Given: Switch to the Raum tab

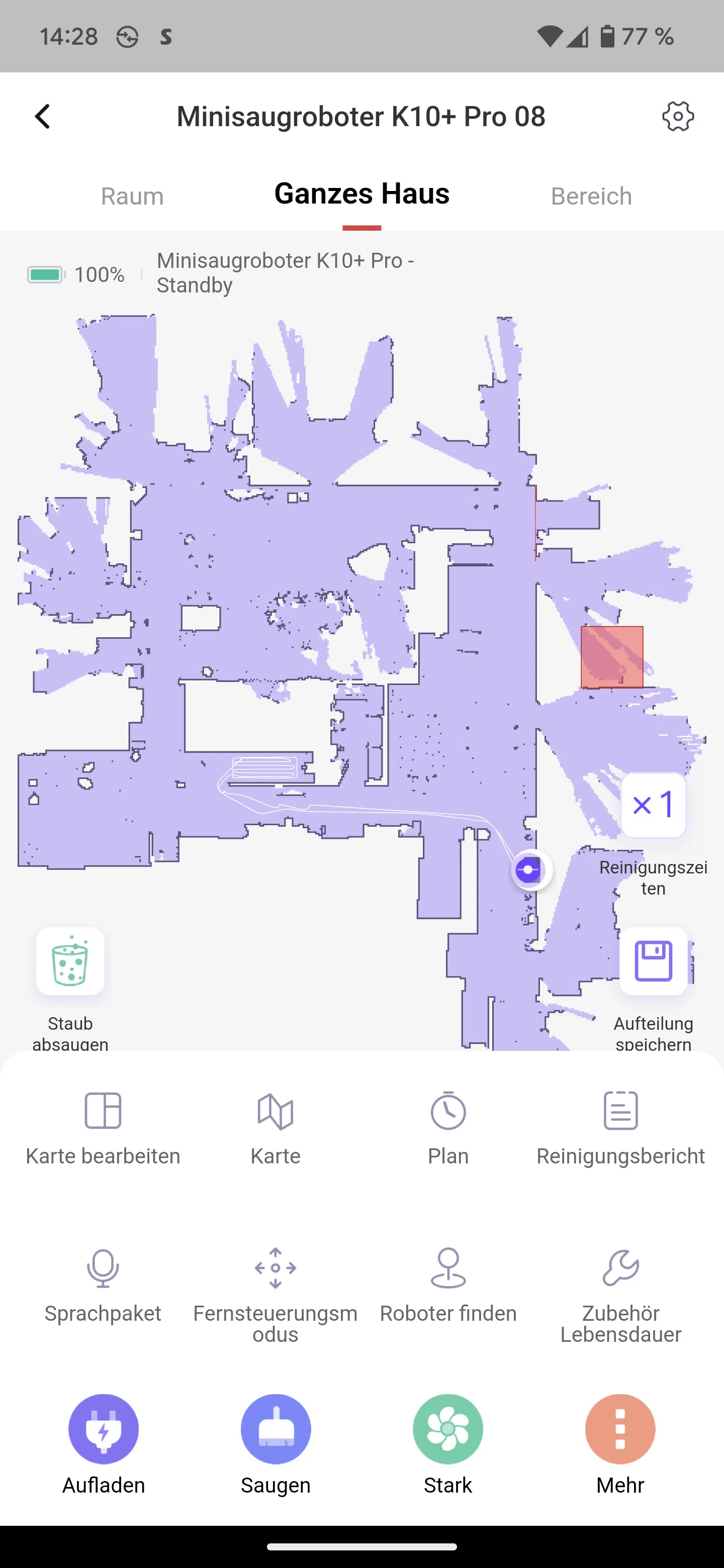Looking at the screenshot, I should click(132, 196).
